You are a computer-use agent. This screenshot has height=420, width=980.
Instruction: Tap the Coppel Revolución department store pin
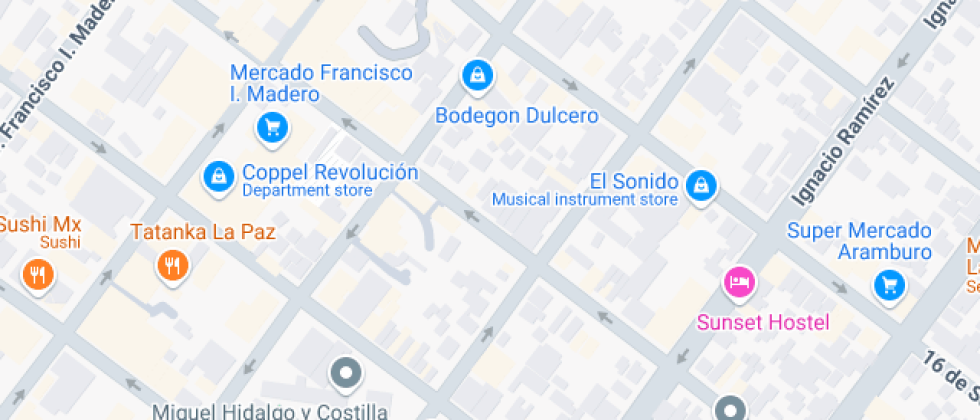point(217,177)
